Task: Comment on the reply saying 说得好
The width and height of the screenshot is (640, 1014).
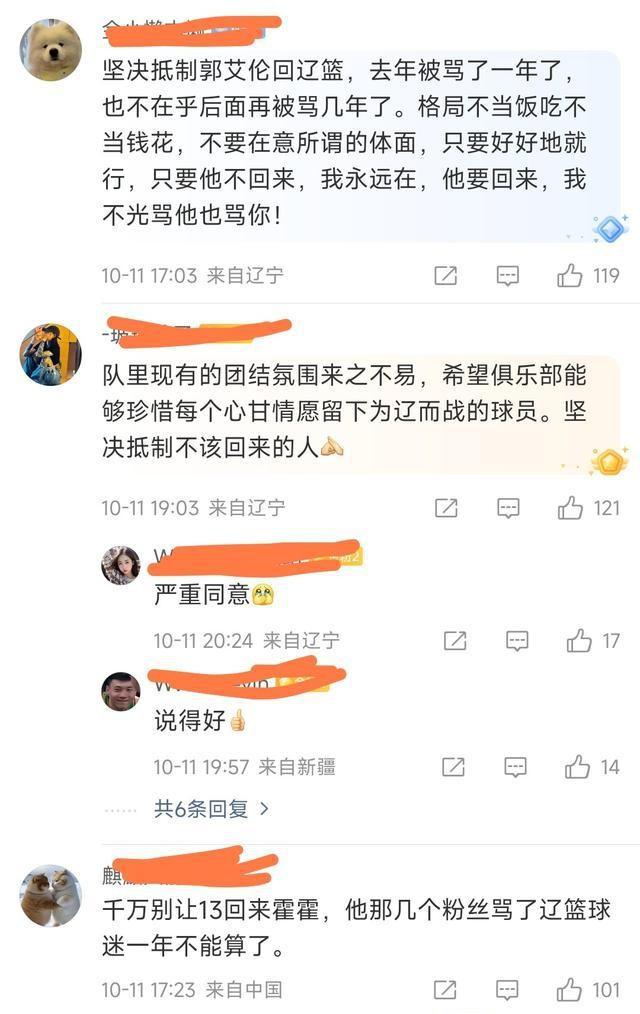Action: click(x=515, y=768)
